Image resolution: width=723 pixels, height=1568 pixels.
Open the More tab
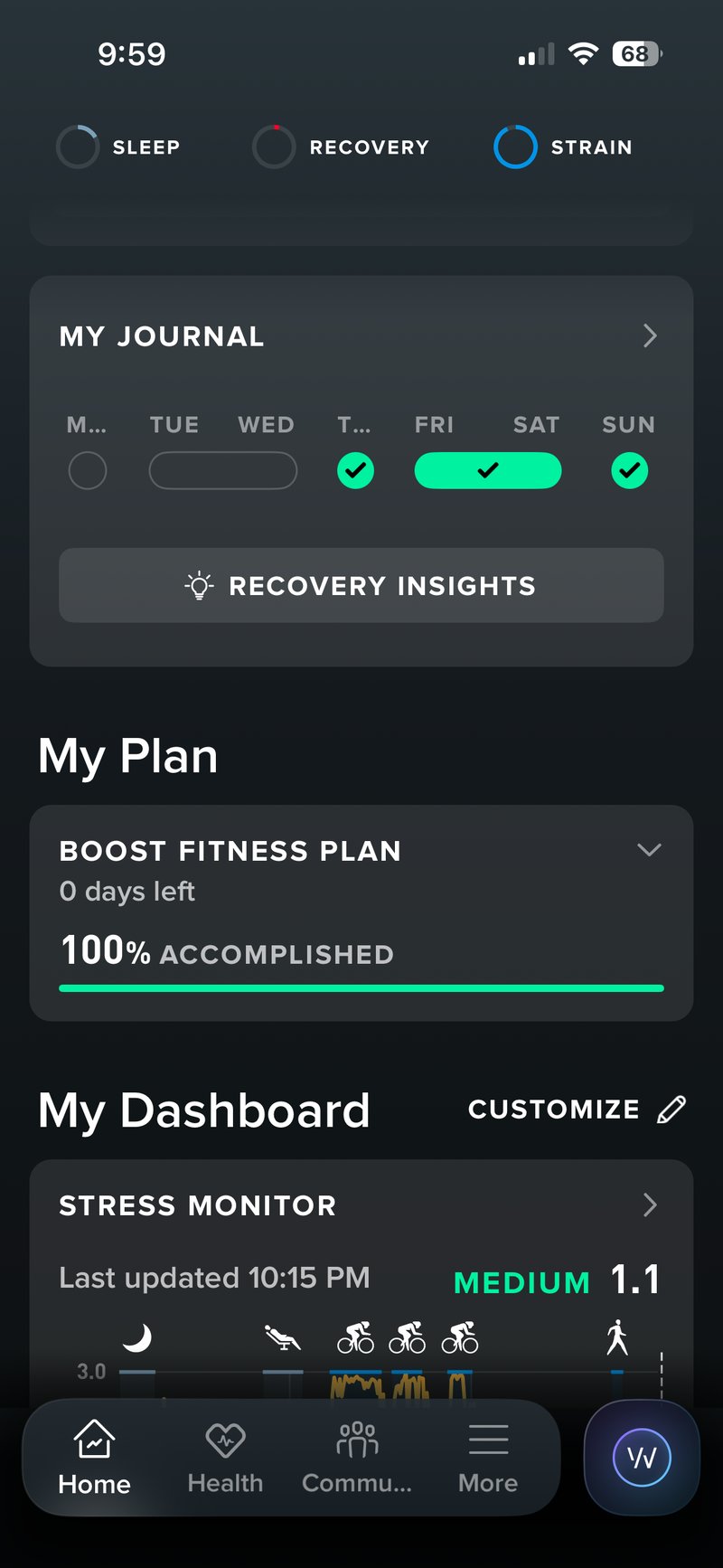pyautogui.click(x=488, y=1457)
